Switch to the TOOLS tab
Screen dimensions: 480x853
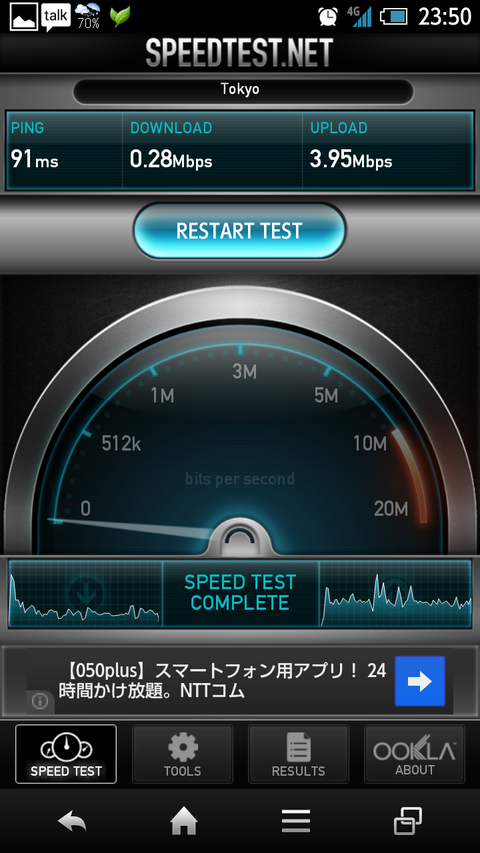click(182, 754)
